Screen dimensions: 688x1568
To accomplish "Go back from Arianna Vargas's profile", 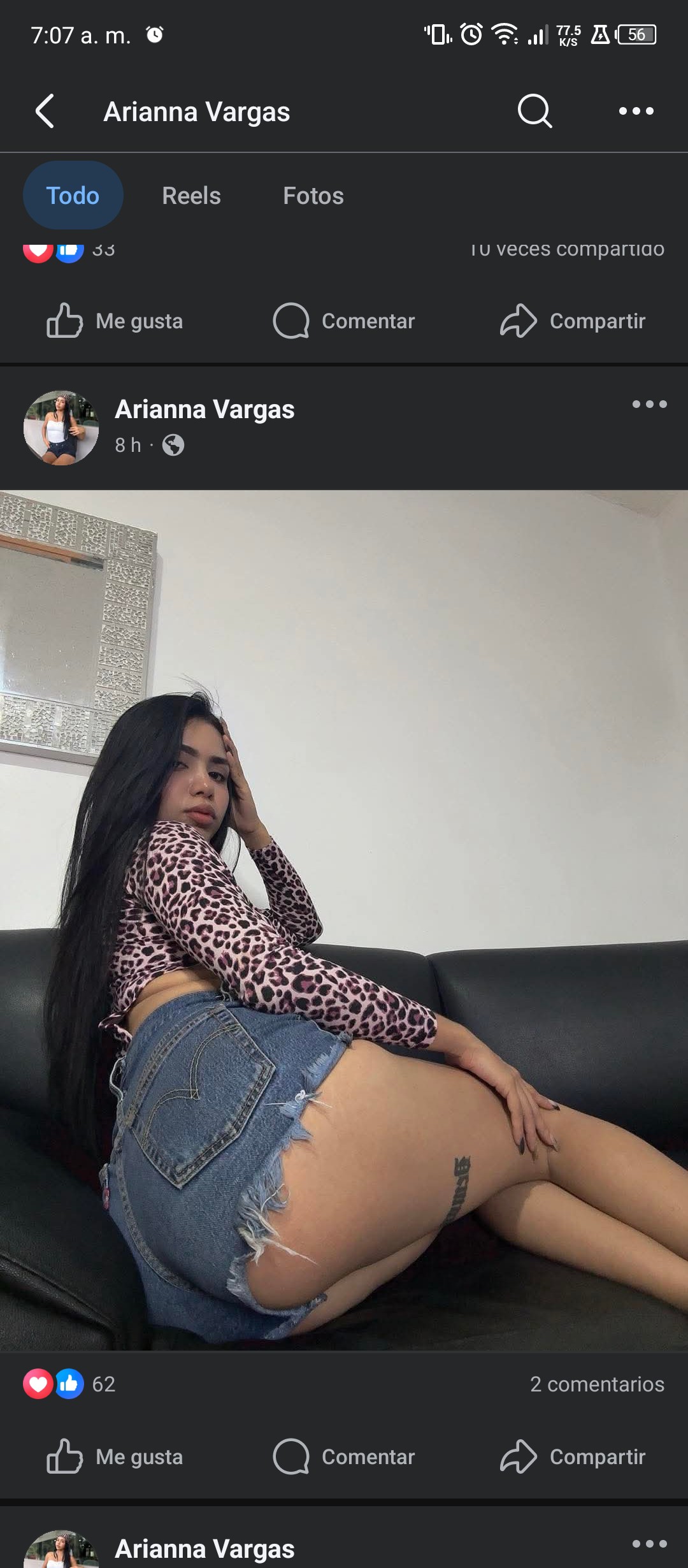I will [x=45, y=112].
